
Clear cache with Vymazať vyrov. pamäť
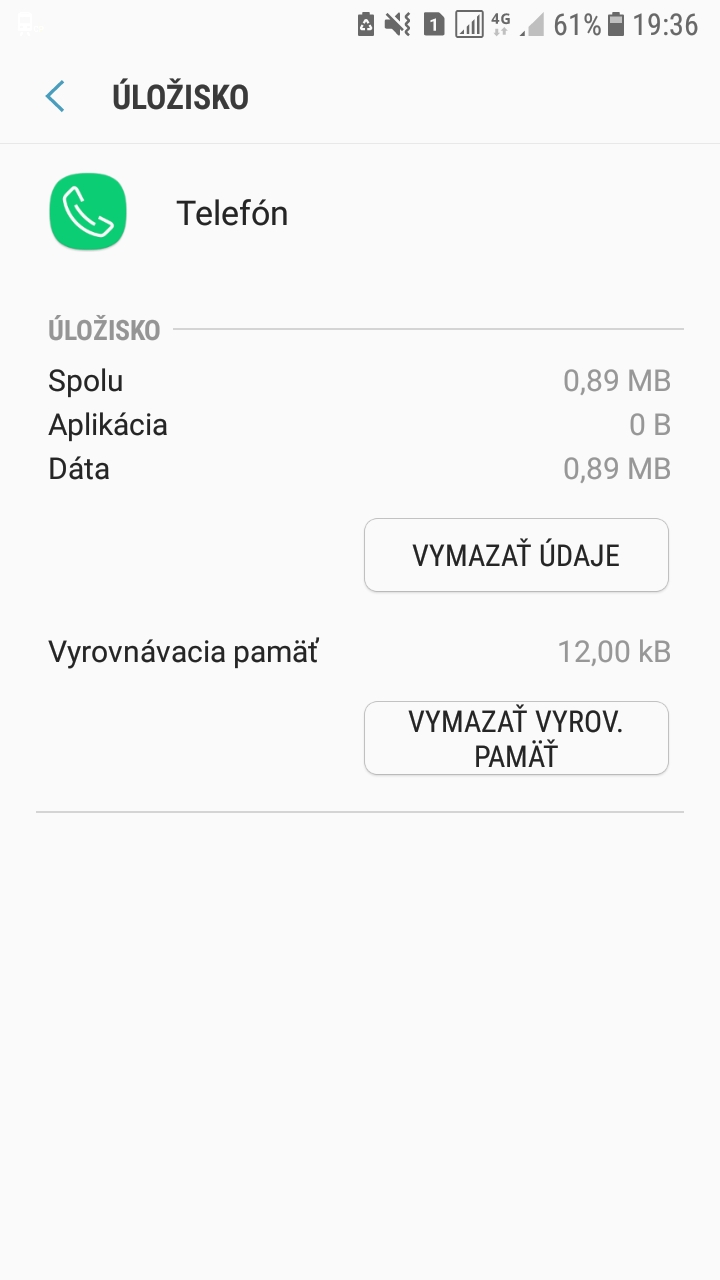pos(516,738)
